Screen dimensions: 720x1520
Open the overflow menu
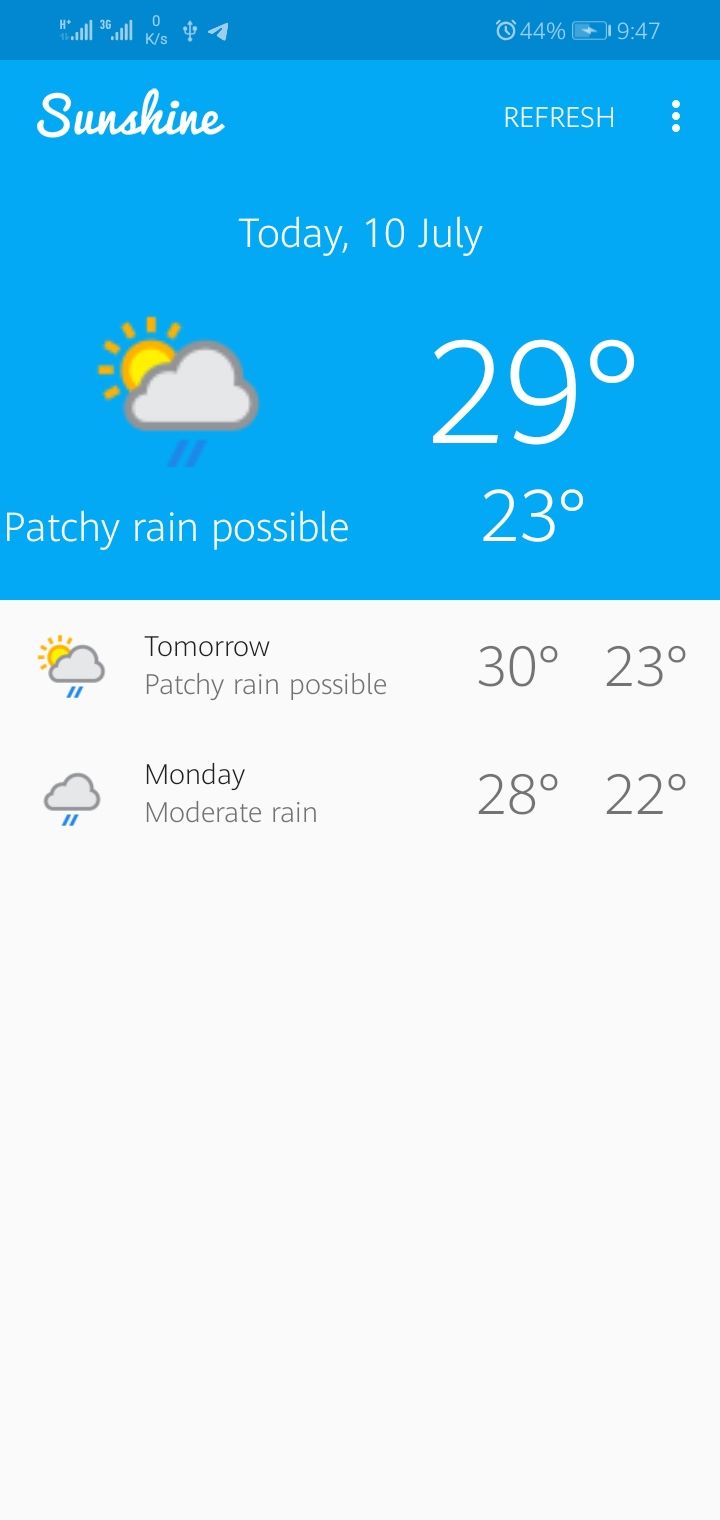(x=676, y=117)
